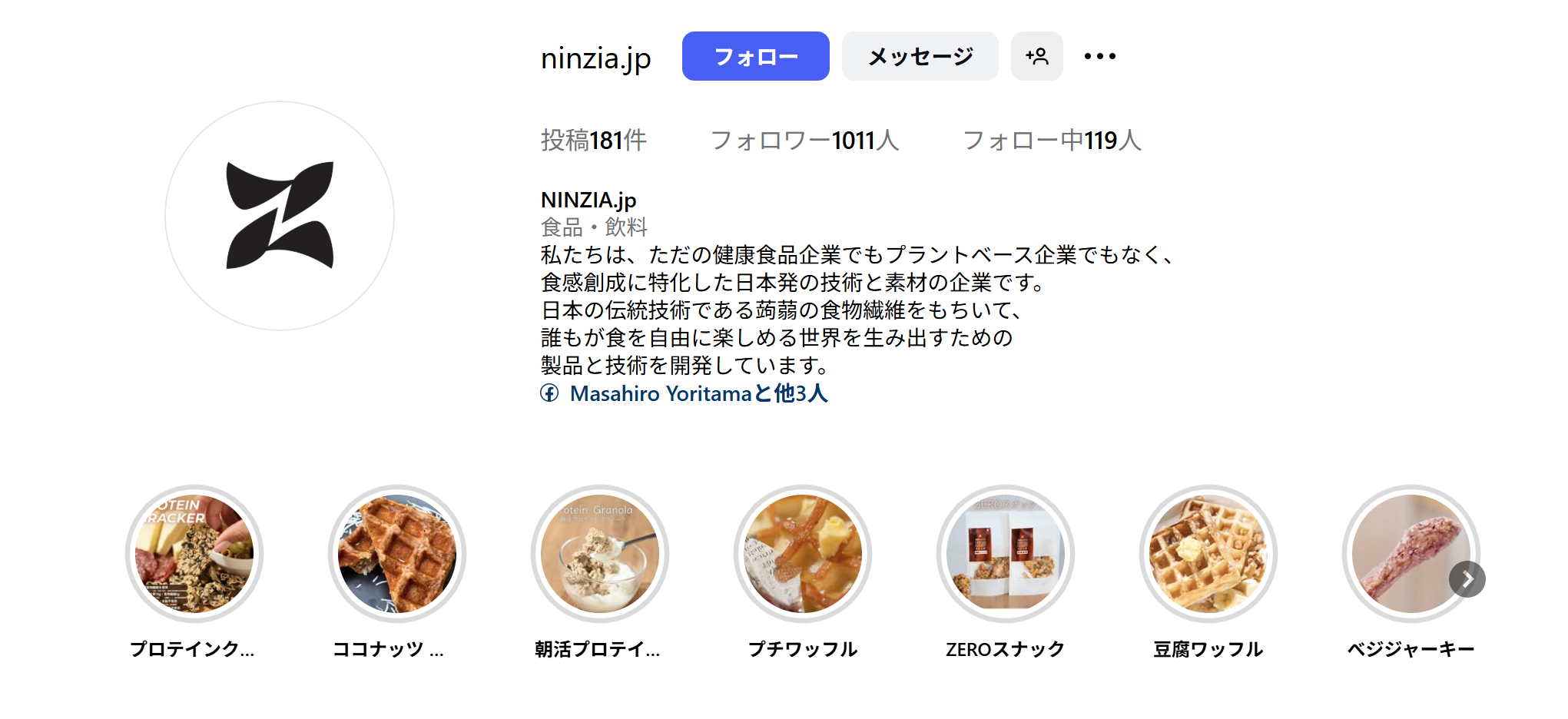
Task: Open the 朝活プロテイ… highlight
Action: [x=599, y=553]
